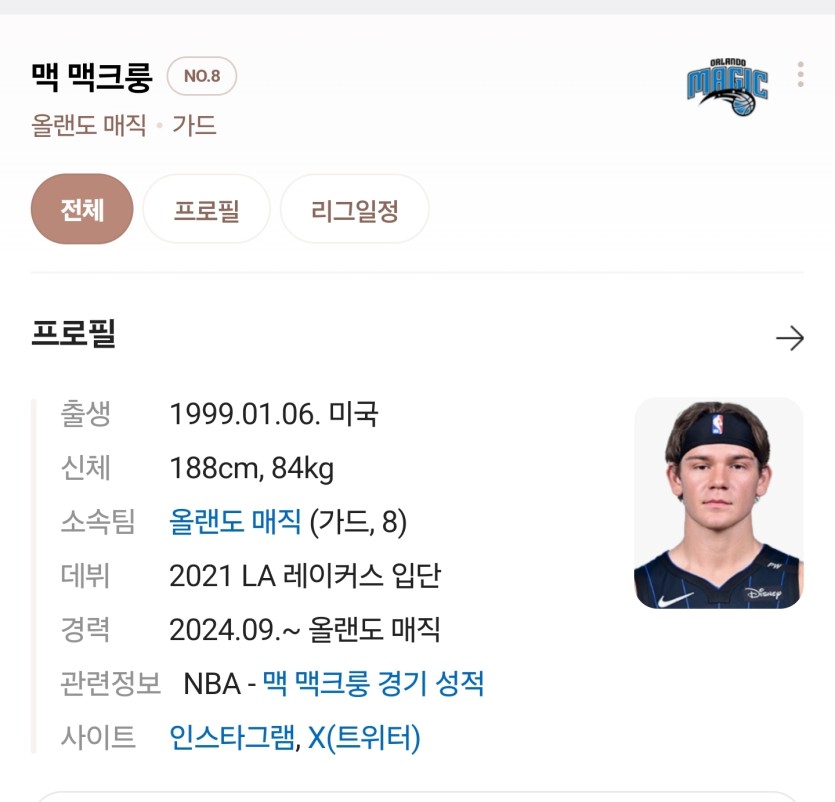Open 맥 맥크룽 경기 성적 link
The width and height of the screenshot is (835, 802).
pos(373,684)
